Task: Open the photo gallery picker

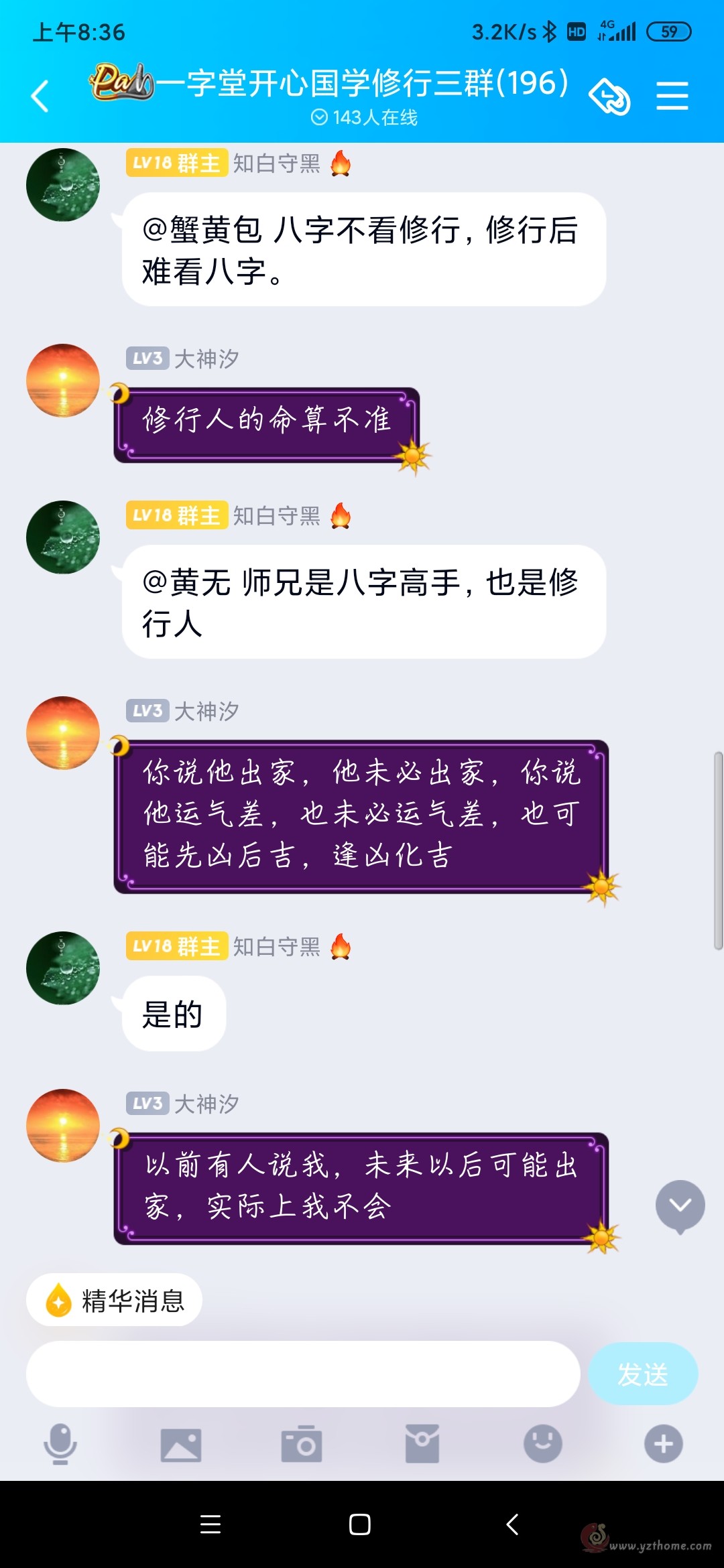Action: pos(181,1445)
